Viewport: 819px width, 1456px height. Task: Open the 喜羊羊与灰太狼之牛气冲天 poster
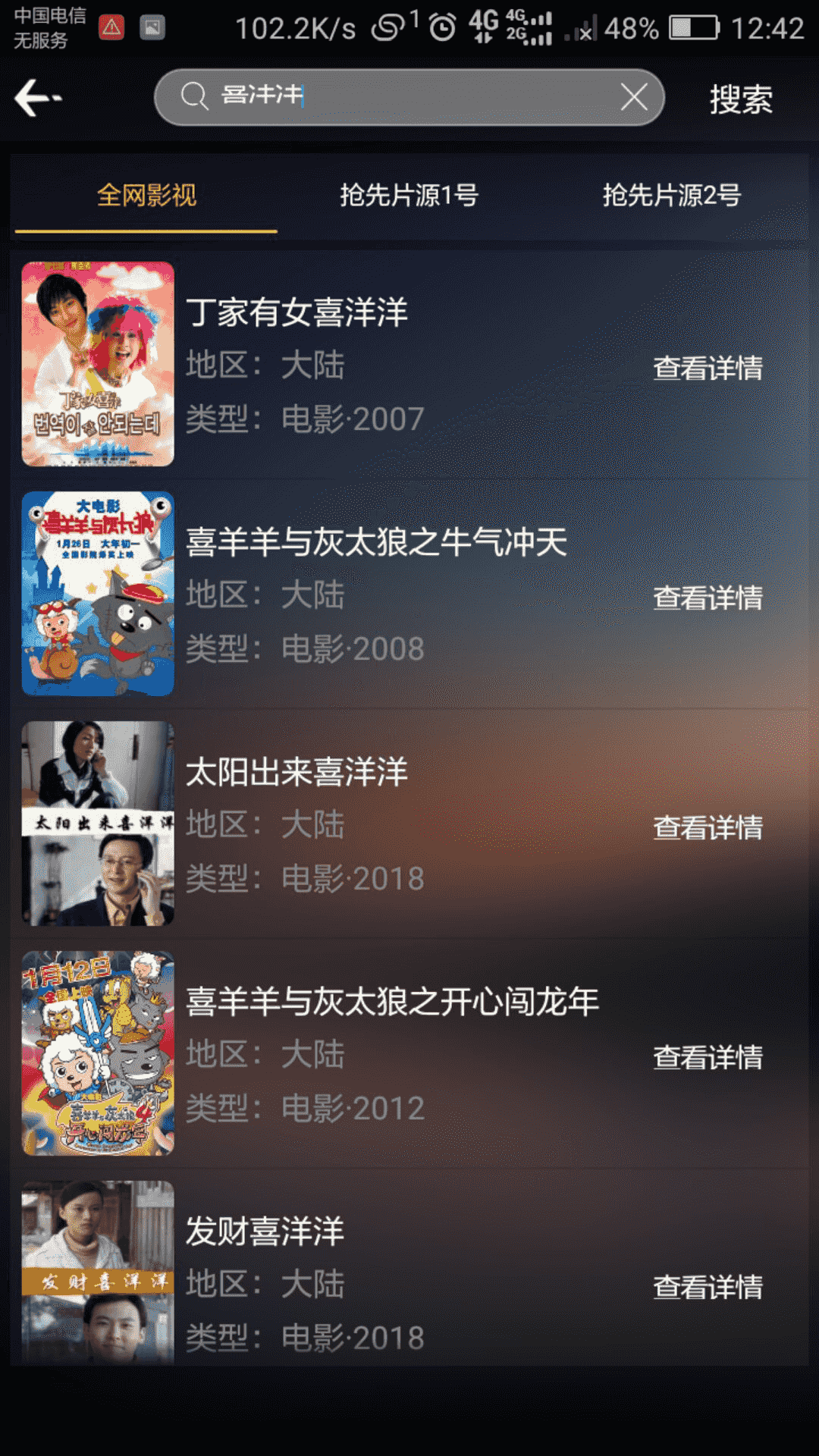(98, 594)
